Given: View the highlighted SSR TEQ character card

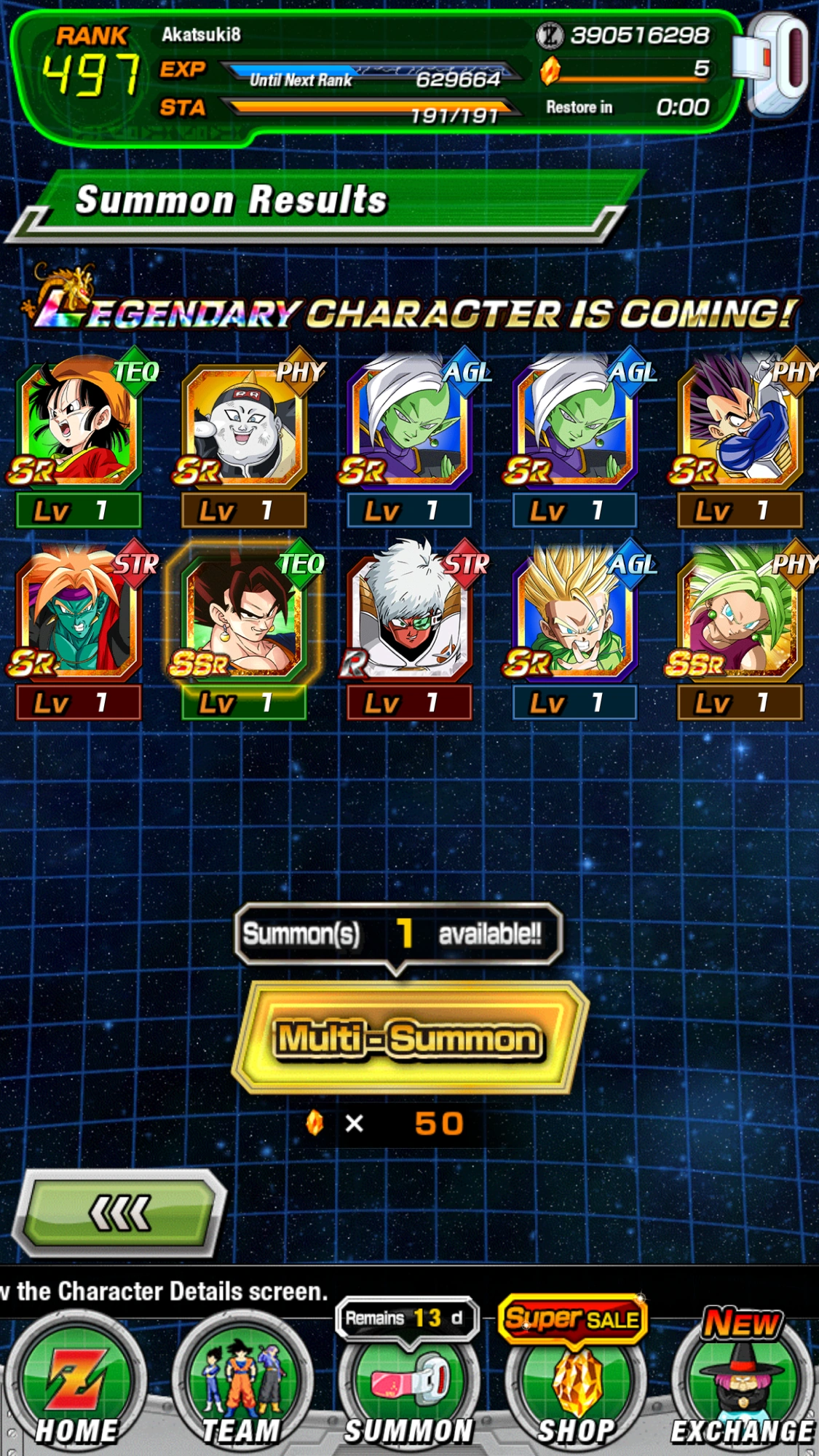Looking at the screenshot, I should pos(243,630).
